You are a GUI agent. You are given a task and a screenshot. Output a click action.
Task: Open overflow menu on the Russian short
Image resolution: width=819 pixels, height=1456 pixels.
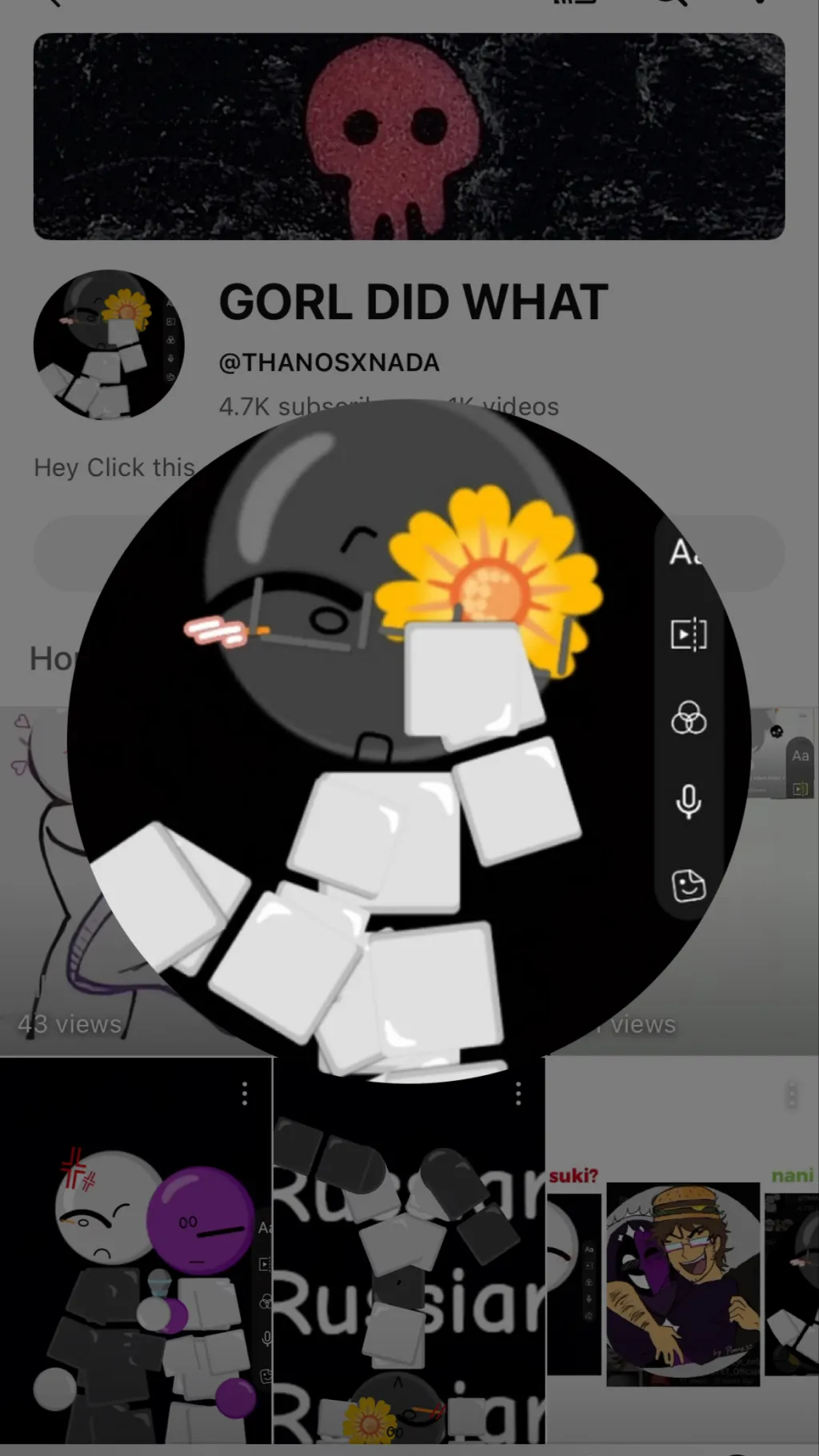tap(518, 1093)
